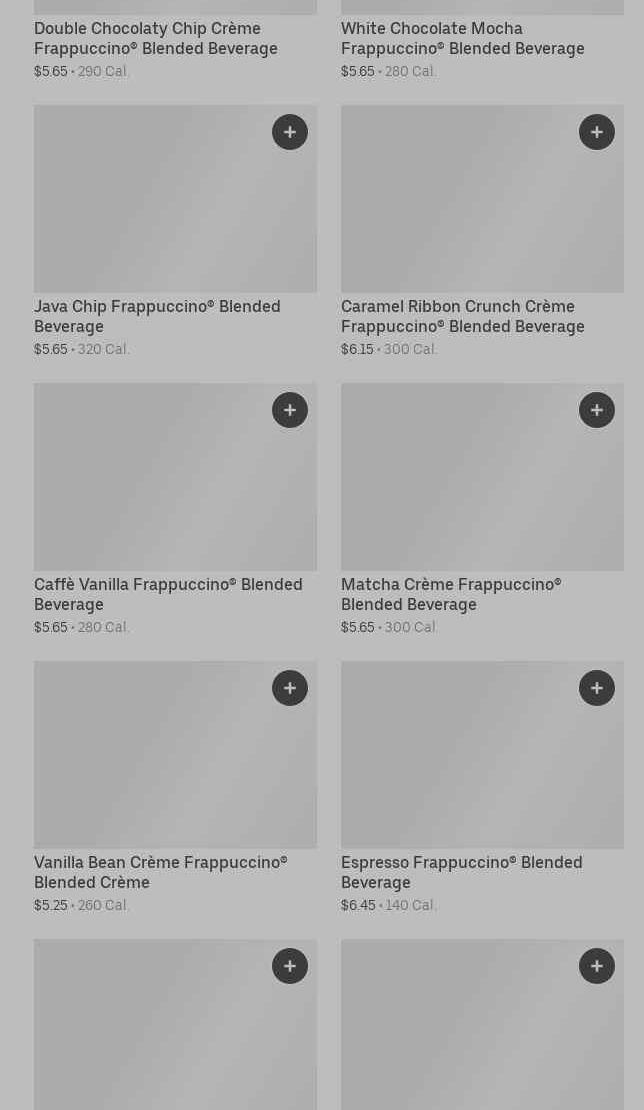Add Matcha Crème Frappuccino to order
644x1110 pixels.
(597, 410)
